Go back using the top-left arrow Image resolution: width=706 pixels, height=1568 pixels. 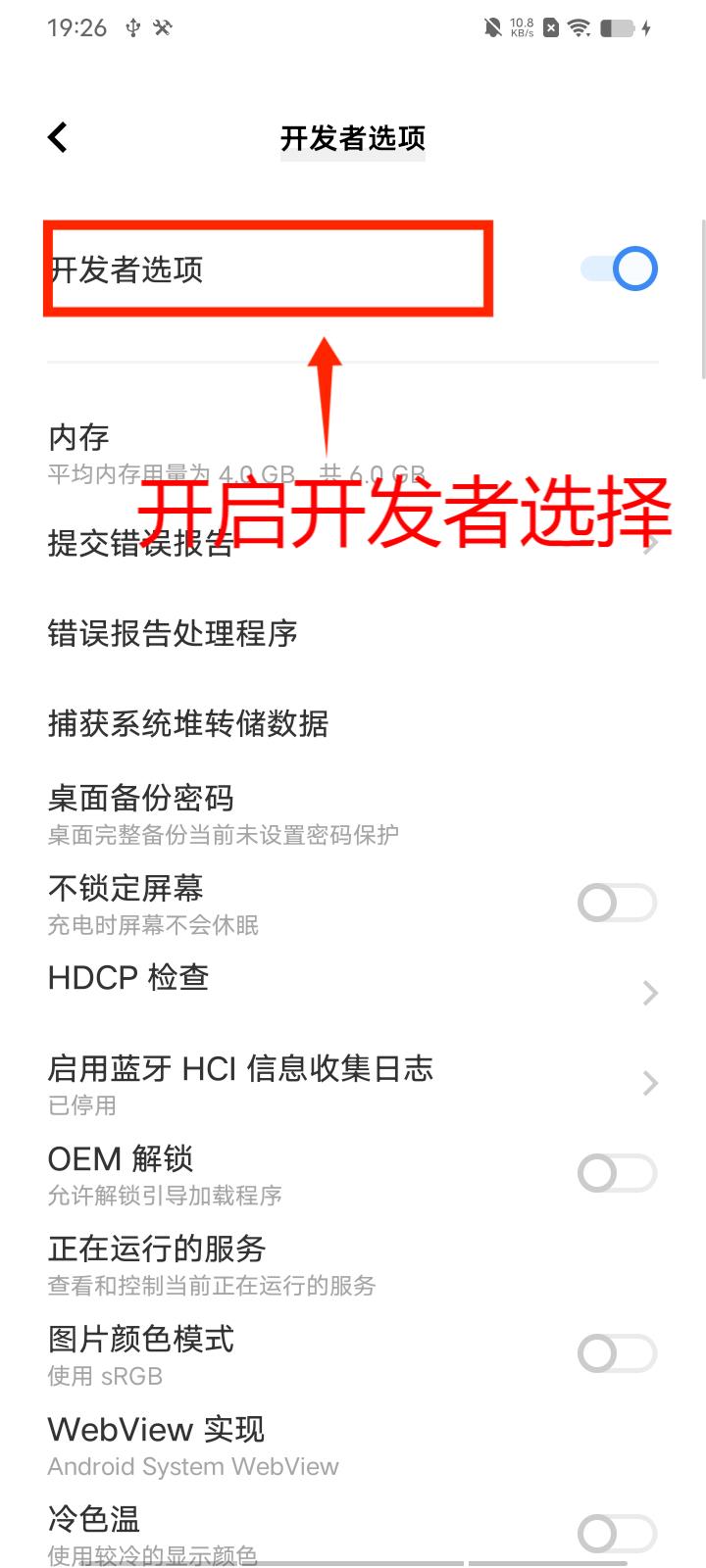[58, 137]
